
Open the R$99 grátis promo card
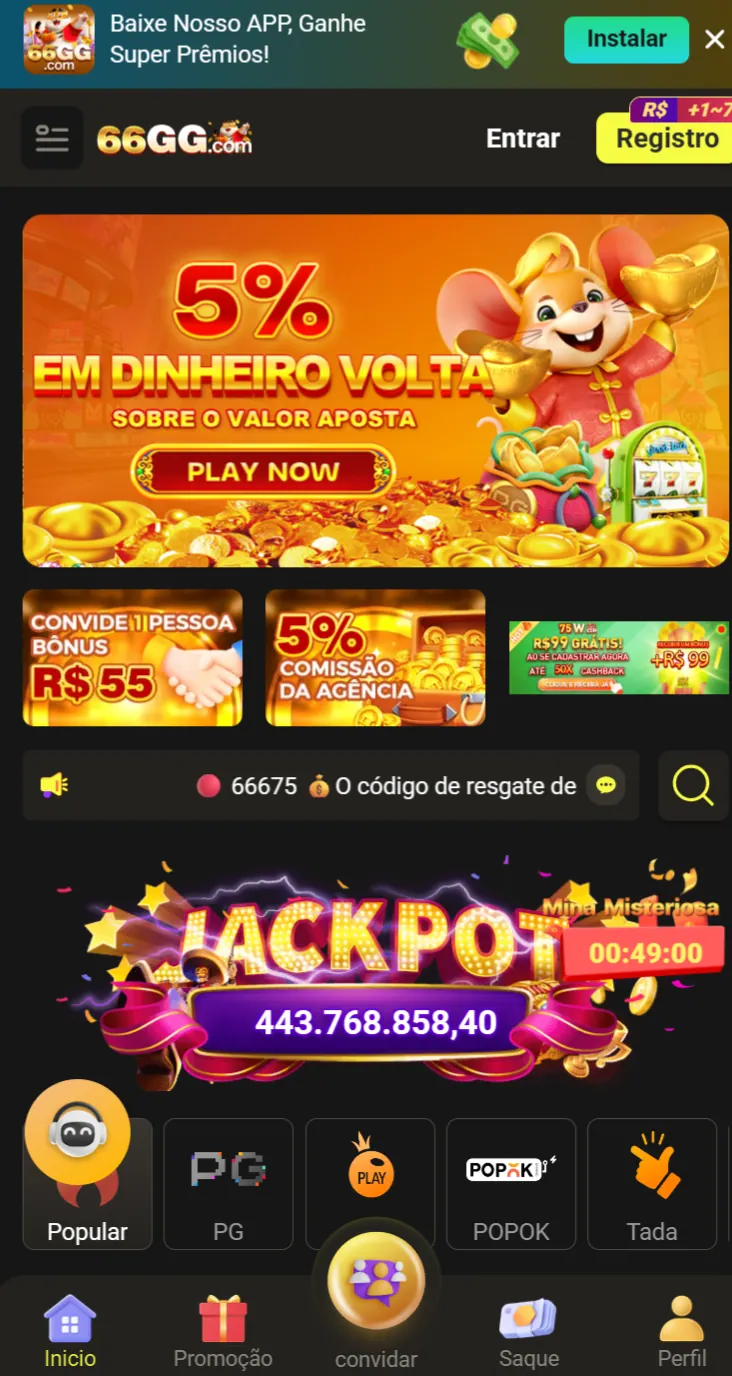618,657
